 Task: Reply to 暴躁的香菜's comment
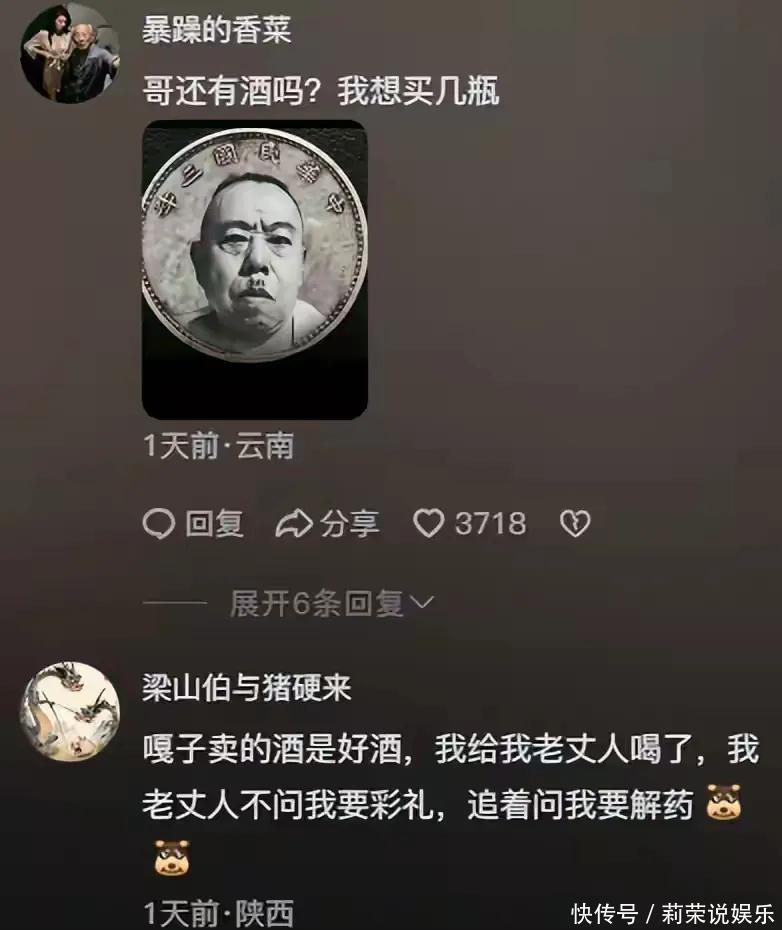pyautogui.click(x=193, y=523)
